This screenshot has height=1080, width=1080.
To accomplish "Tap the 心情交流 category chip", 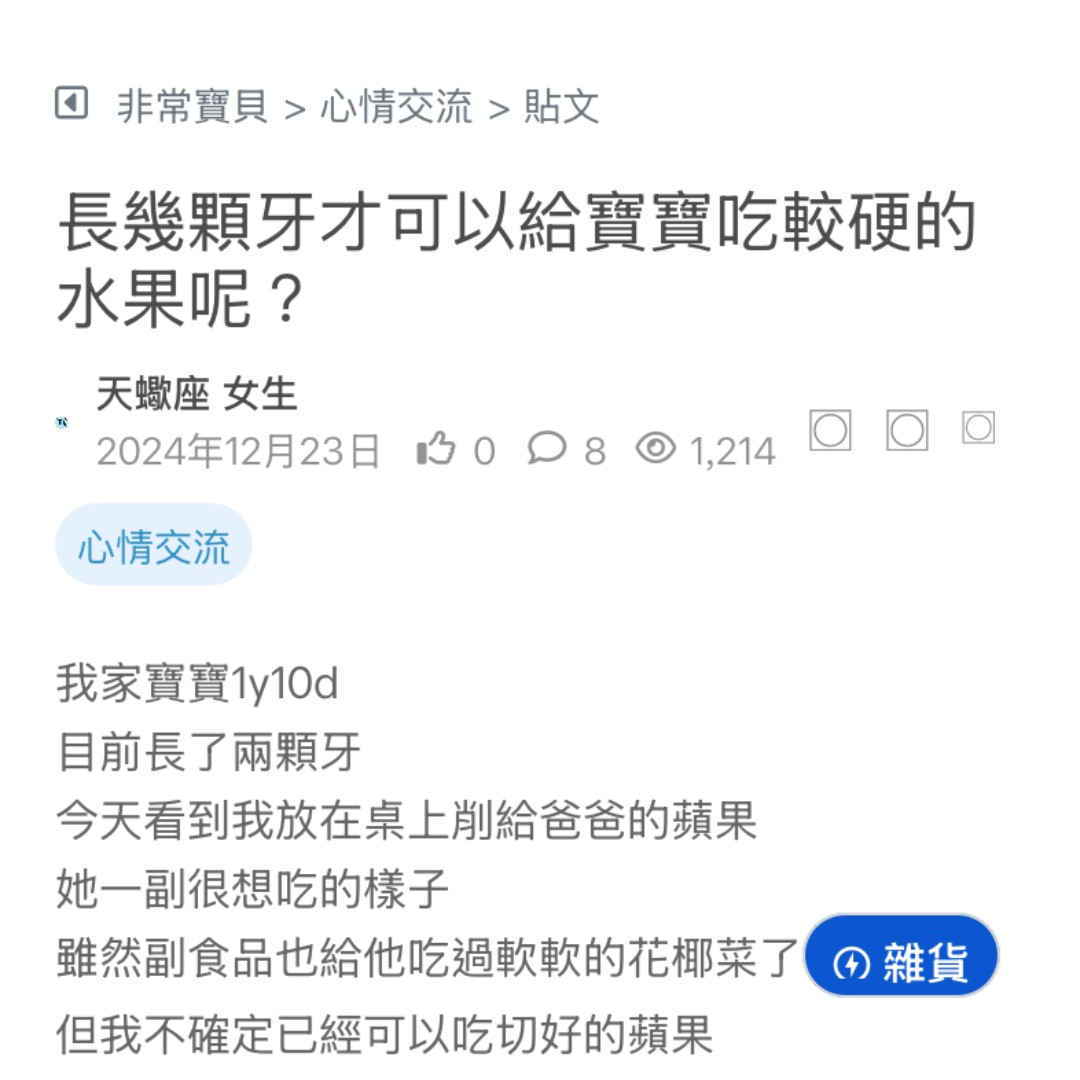I will pos(154,546).
